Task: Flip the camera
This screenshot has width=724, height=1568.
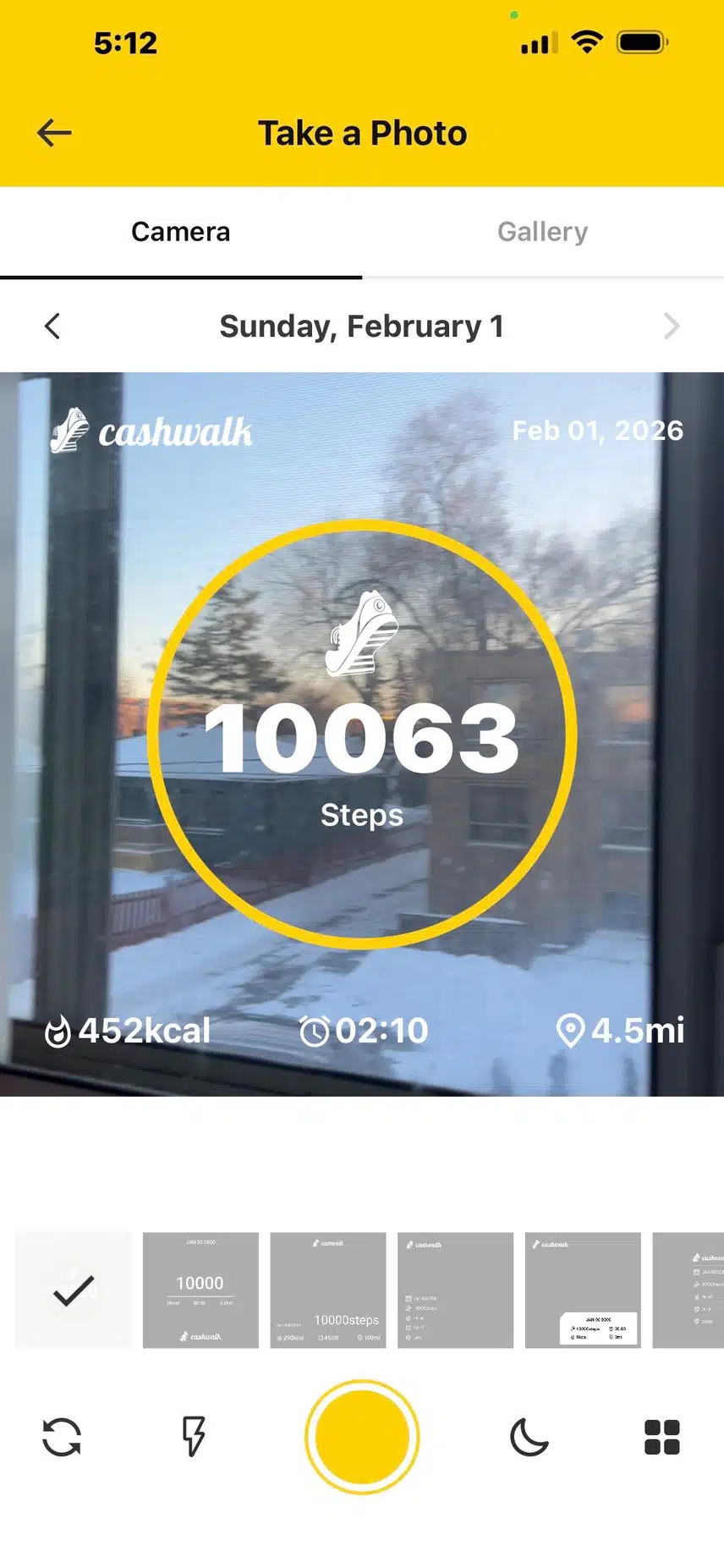Action: coord(62,1437)
